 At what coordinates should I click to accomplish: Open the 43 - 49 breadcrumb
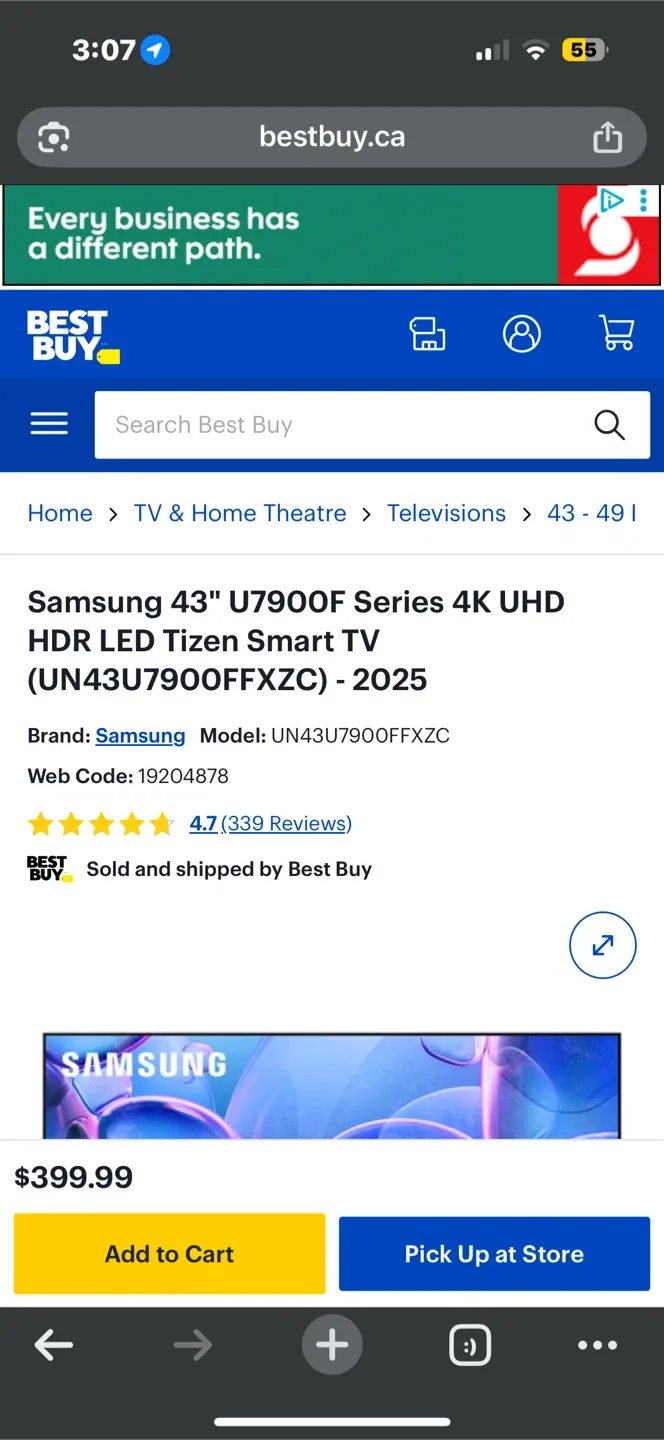point(591,513)
